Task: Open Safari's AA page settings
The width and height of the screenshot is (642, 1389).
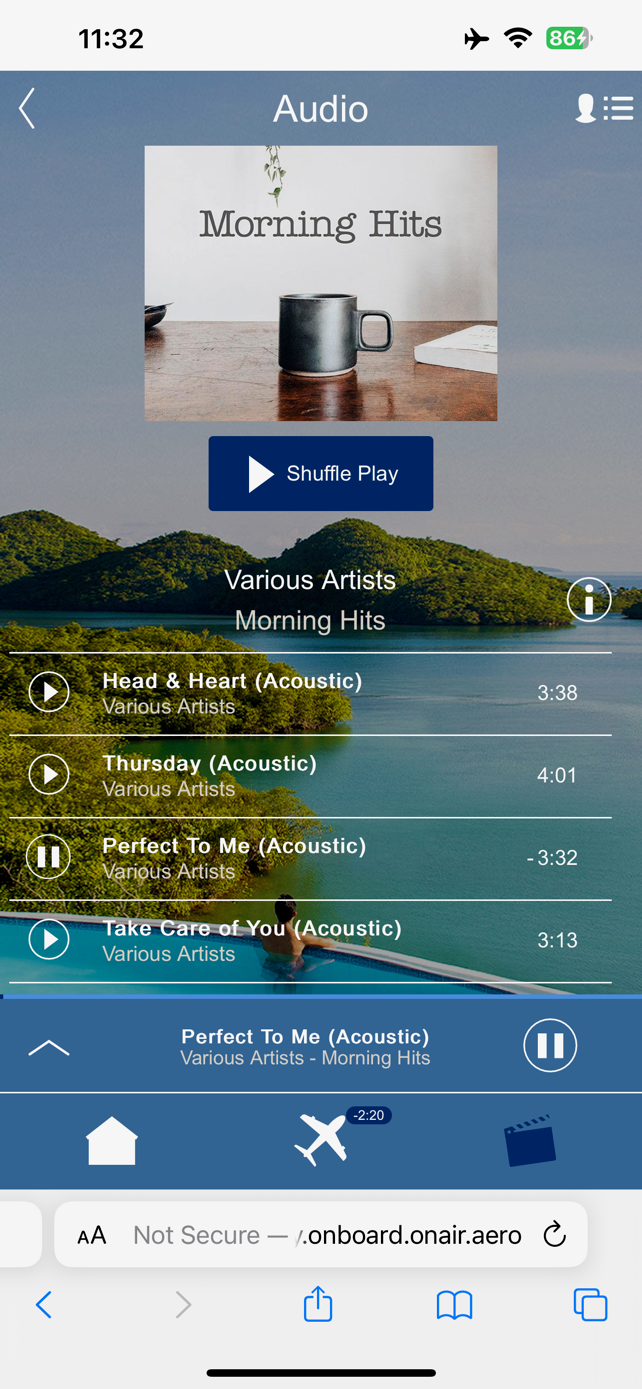Action: (92, 1235)
